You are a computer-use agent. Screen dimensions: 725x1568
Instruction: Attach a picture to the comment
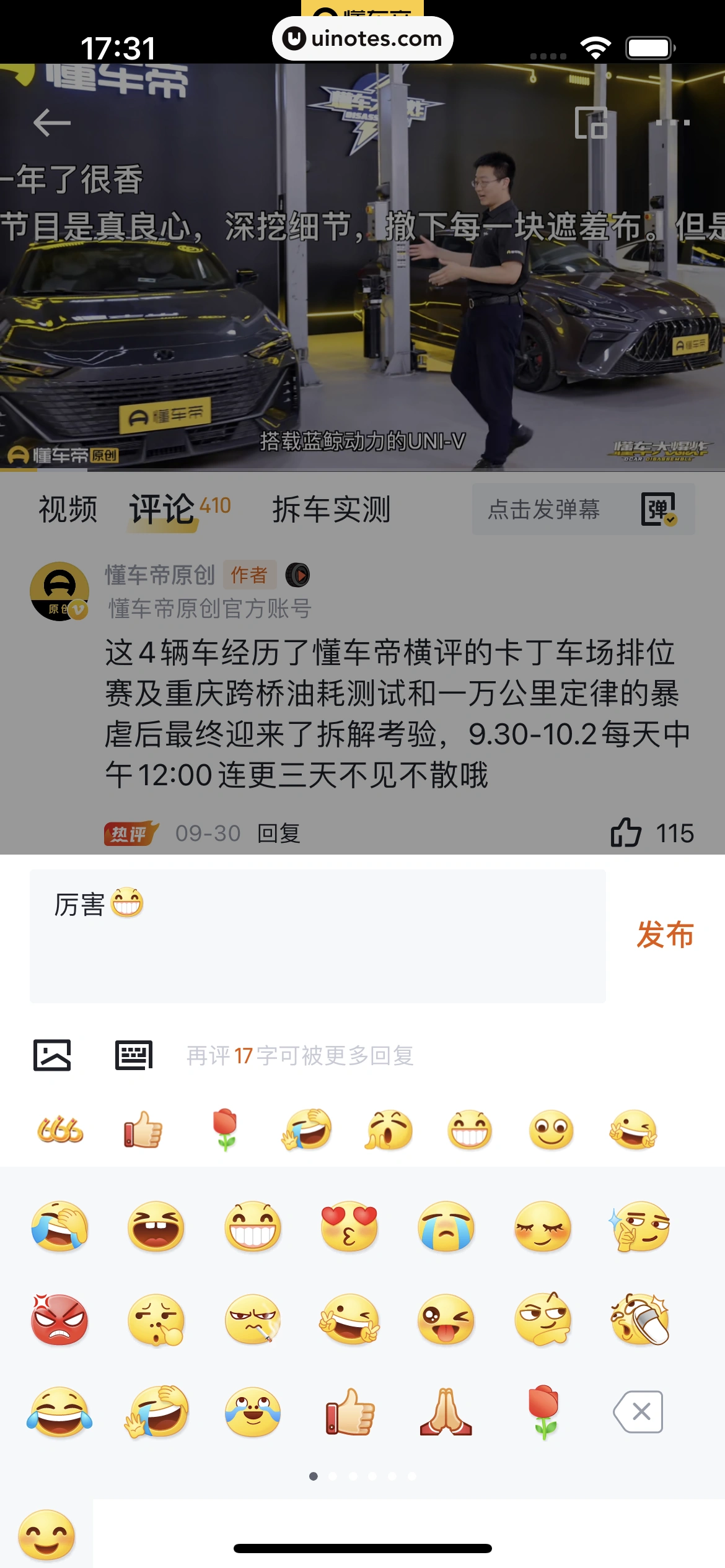pos(52,1055)
